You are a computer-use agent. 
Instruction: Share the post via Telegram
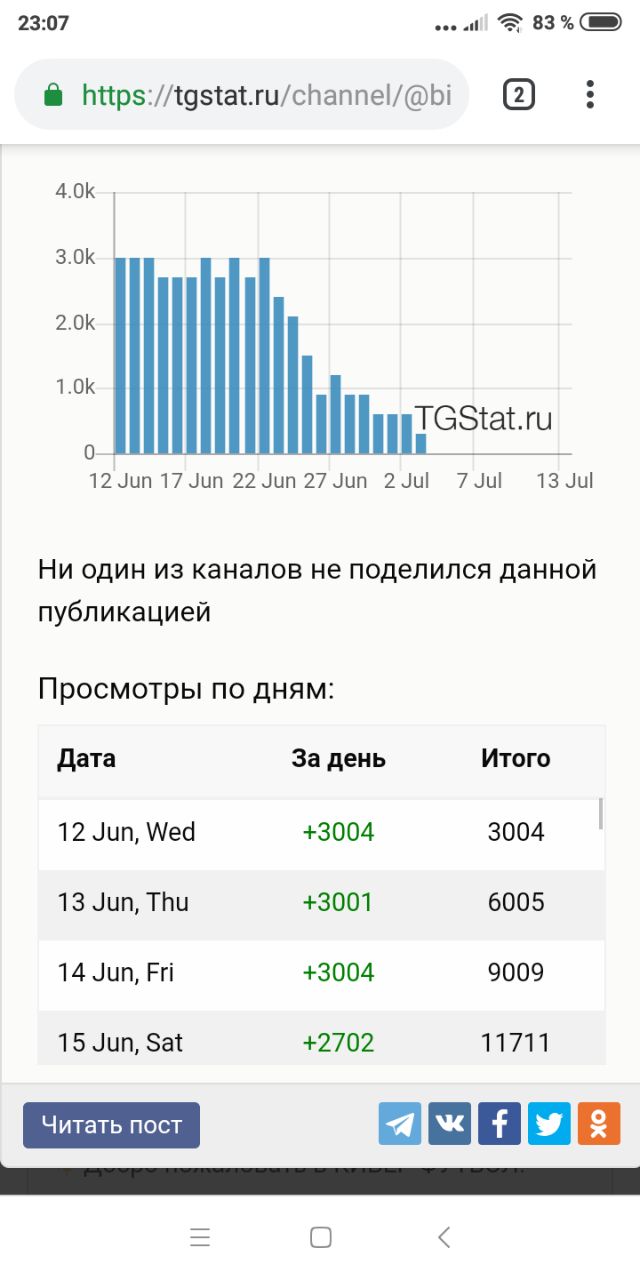(400, 1124)
